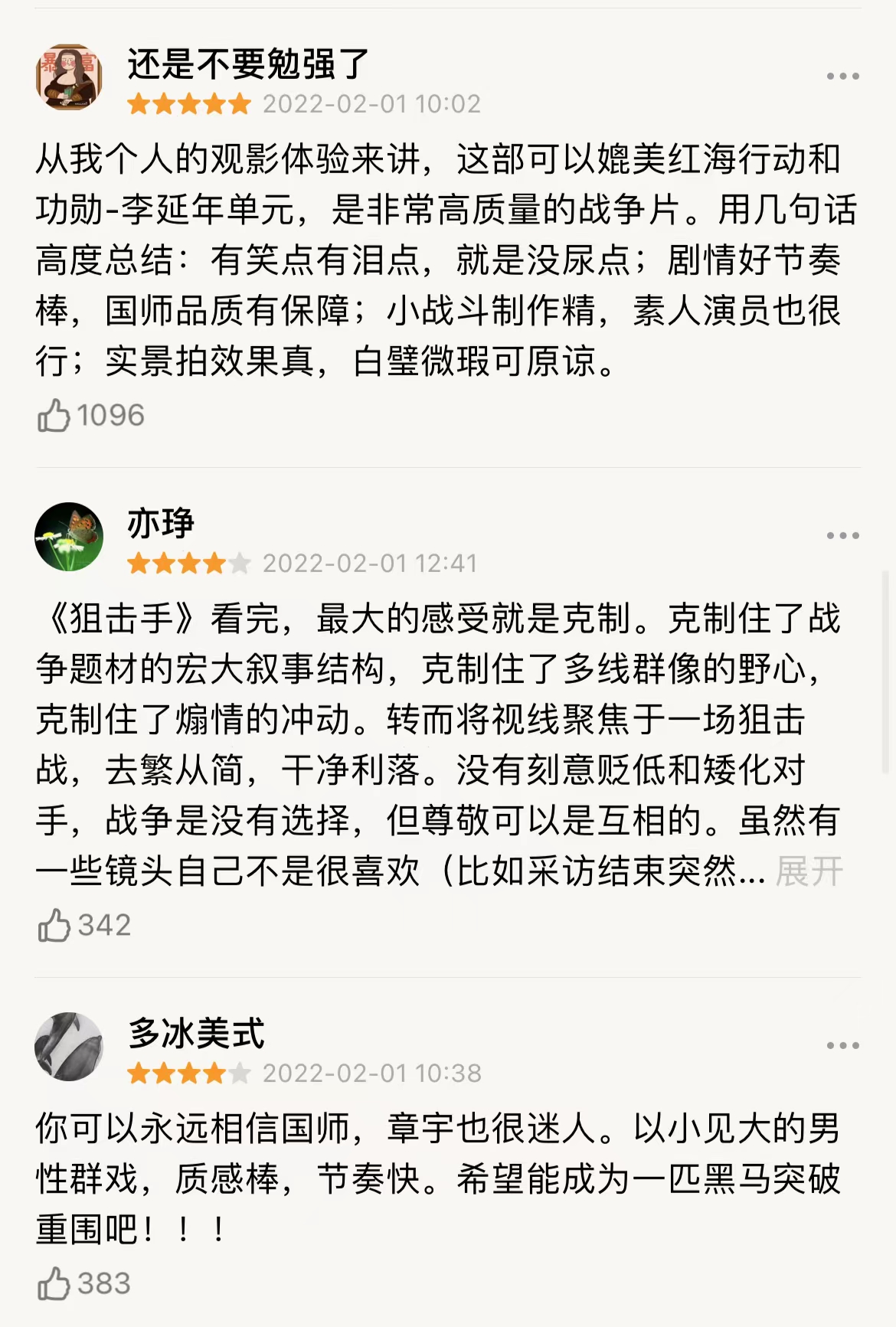Open 还是不要勉强了's profile avatar

(69, 77)
